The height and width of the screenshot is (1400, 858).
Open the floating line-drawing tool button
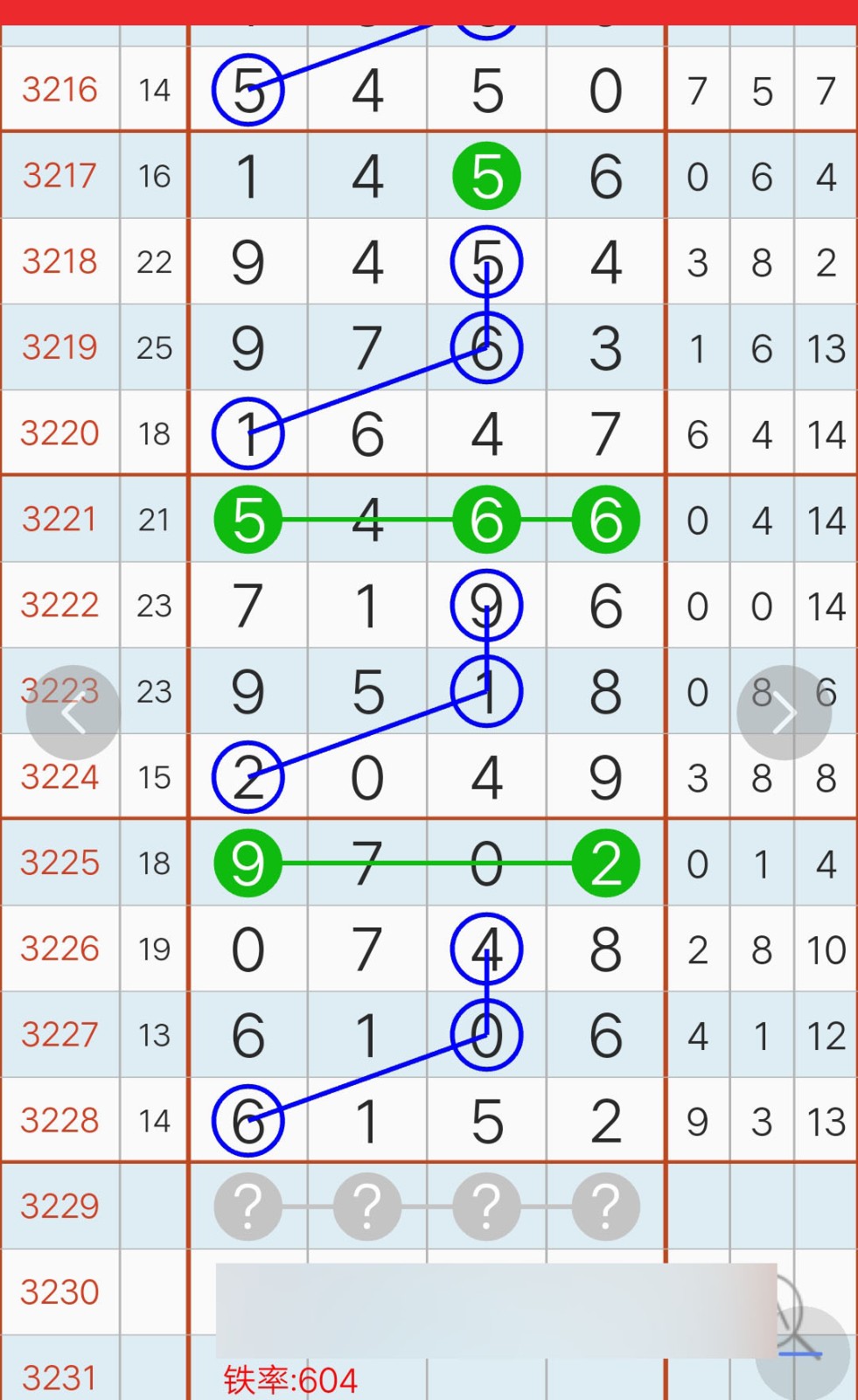click(x=803, y=1353)
